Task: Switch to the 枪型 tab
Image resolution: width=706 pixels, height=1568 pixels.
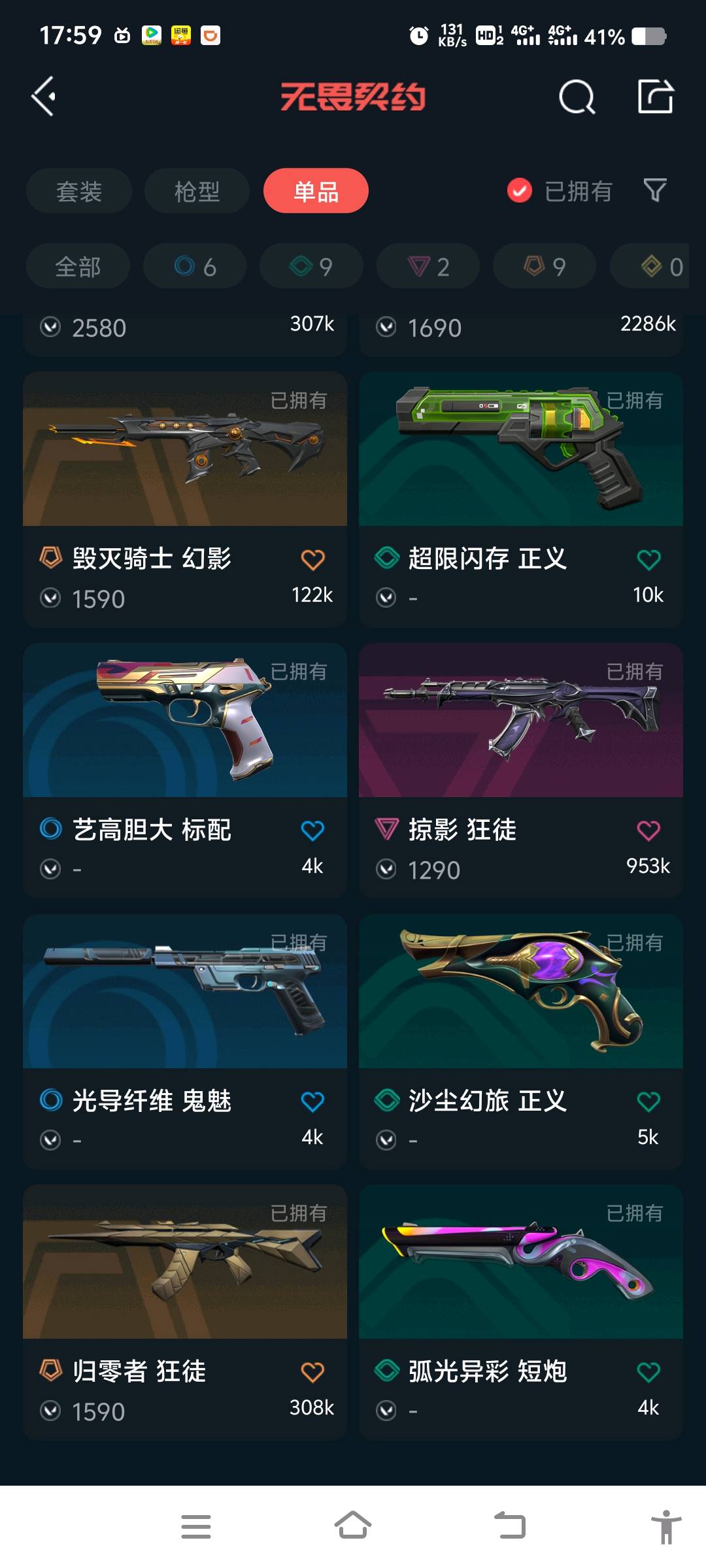Action: 197,191
